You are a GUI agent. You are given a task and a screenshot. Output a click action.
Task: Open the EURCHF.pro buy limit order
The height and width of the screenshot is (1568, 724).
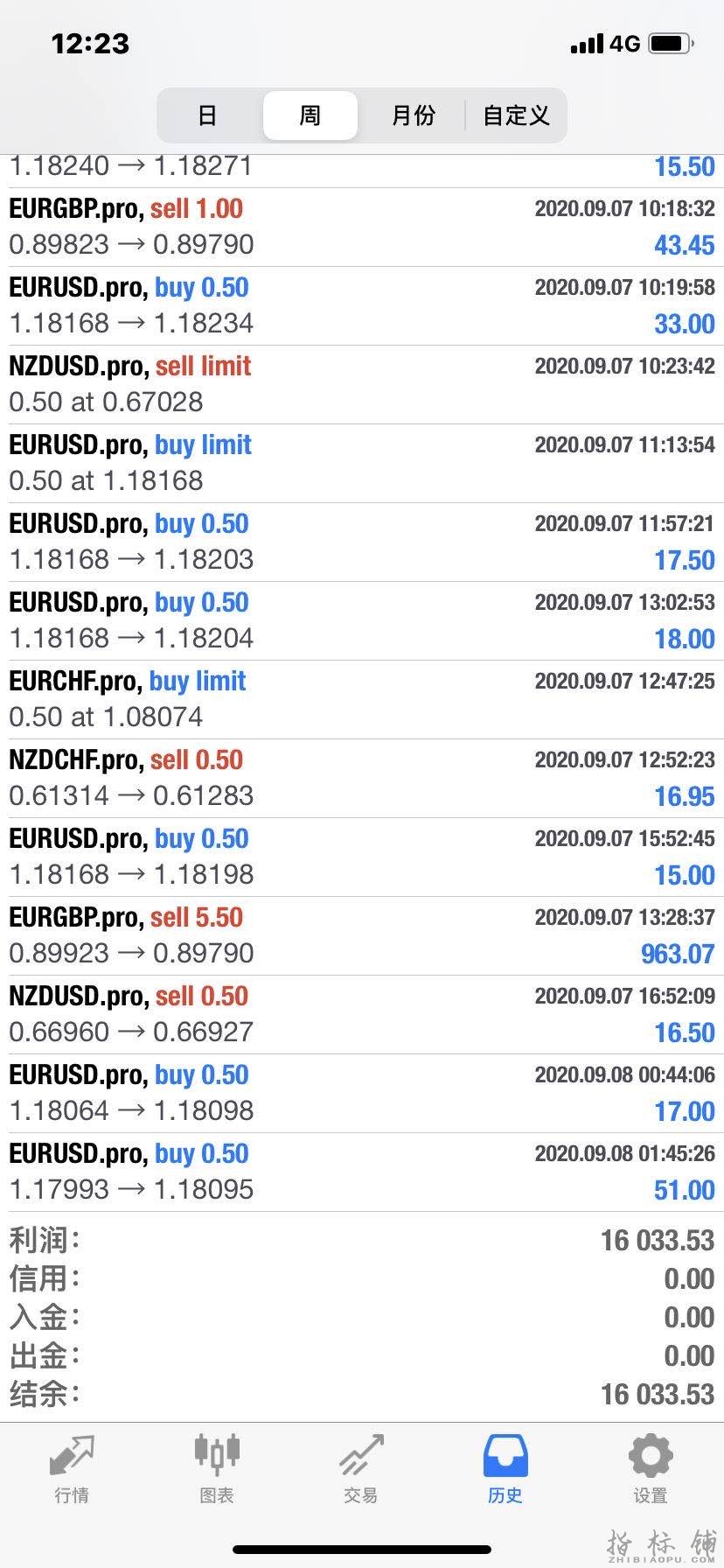362,699
